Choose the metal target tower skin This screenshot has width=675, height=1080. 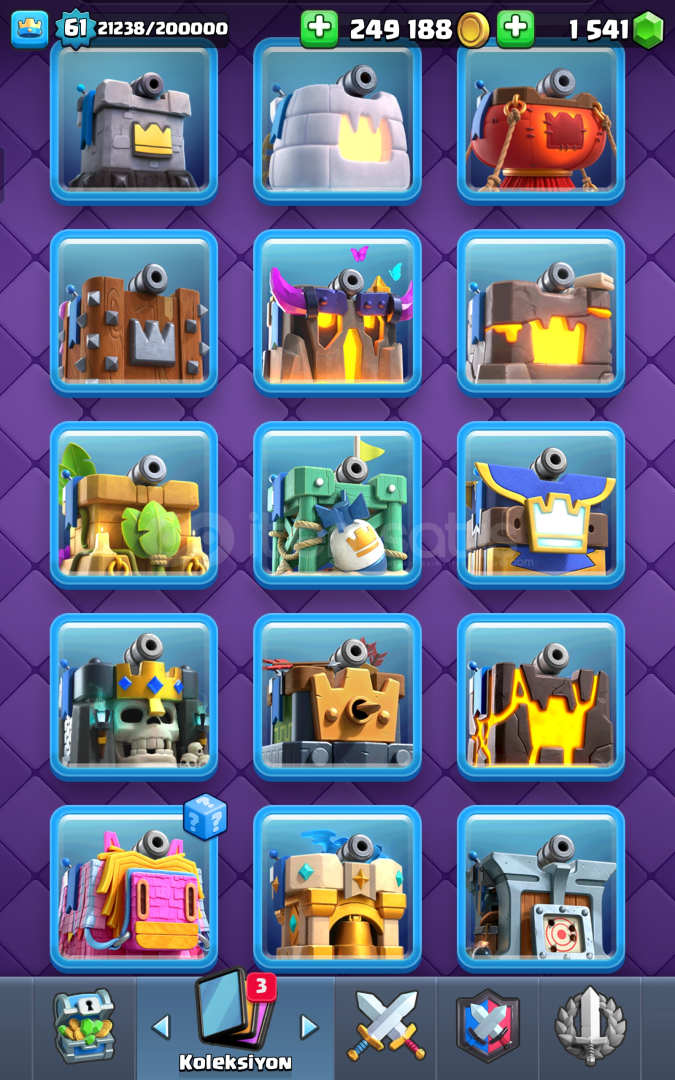tap(541, 888)
